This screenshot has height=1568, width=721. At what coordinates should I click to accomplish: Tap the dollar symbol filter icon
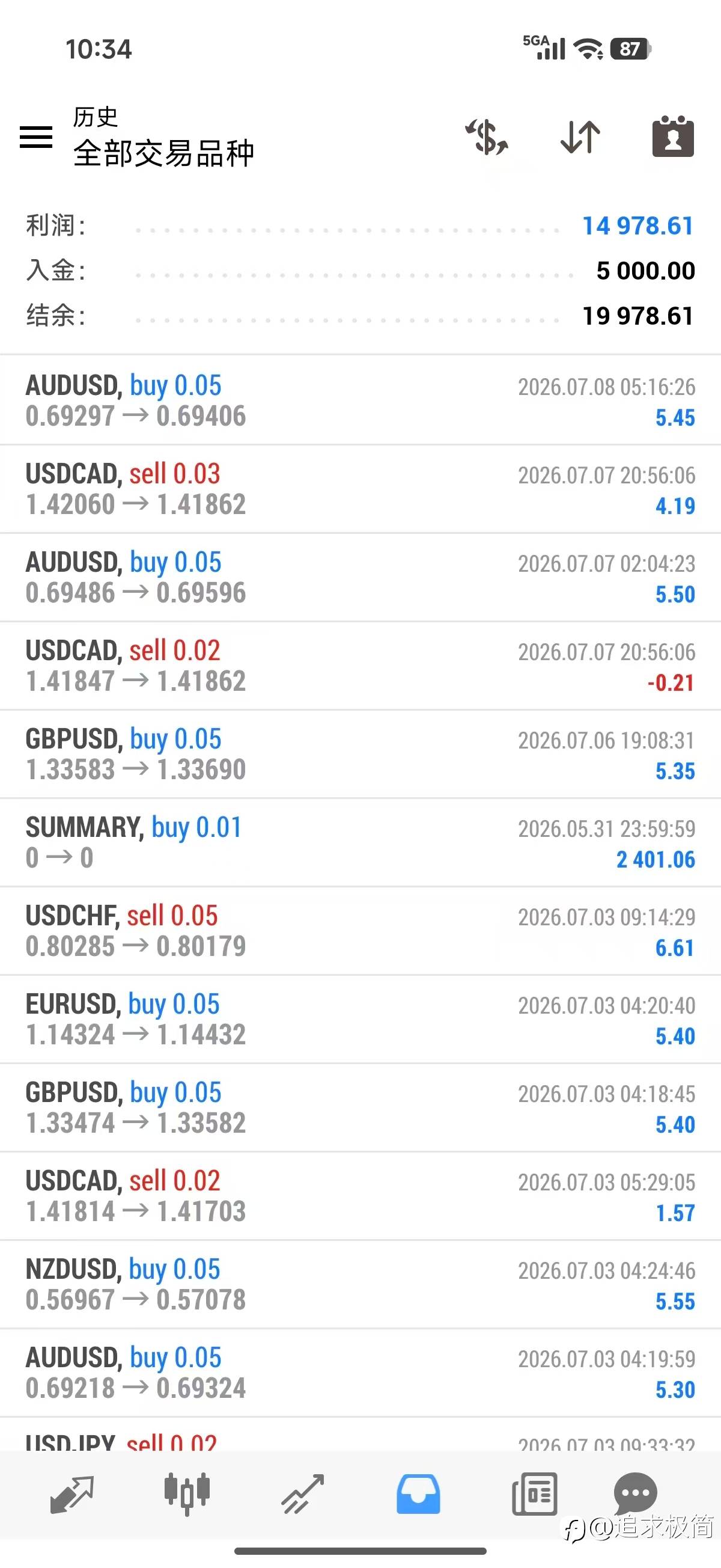(x=487, y=136)
